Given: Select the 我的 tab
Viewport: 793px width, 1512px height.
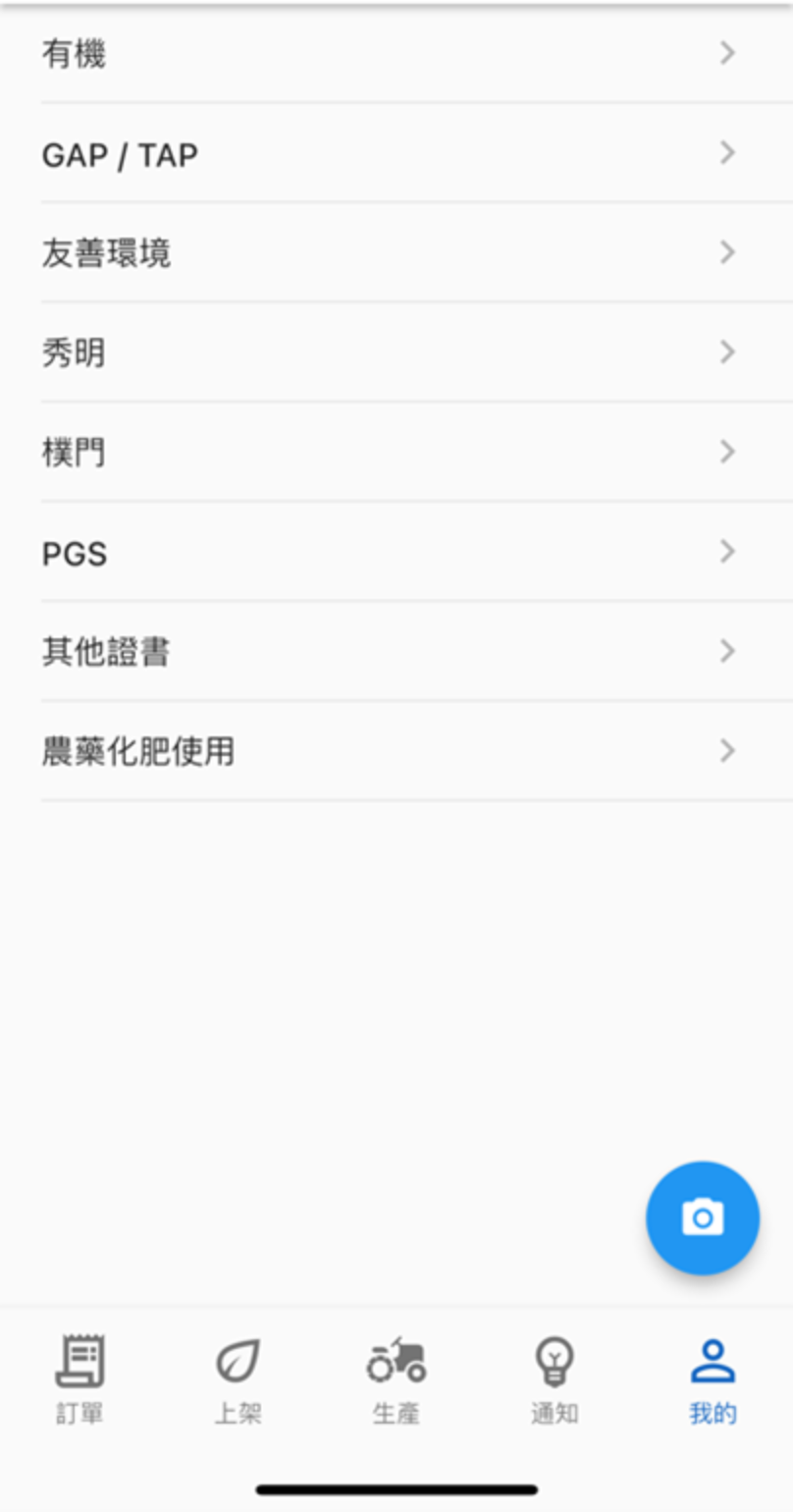Looking at the screenshot, I should tap(713, 1379).
